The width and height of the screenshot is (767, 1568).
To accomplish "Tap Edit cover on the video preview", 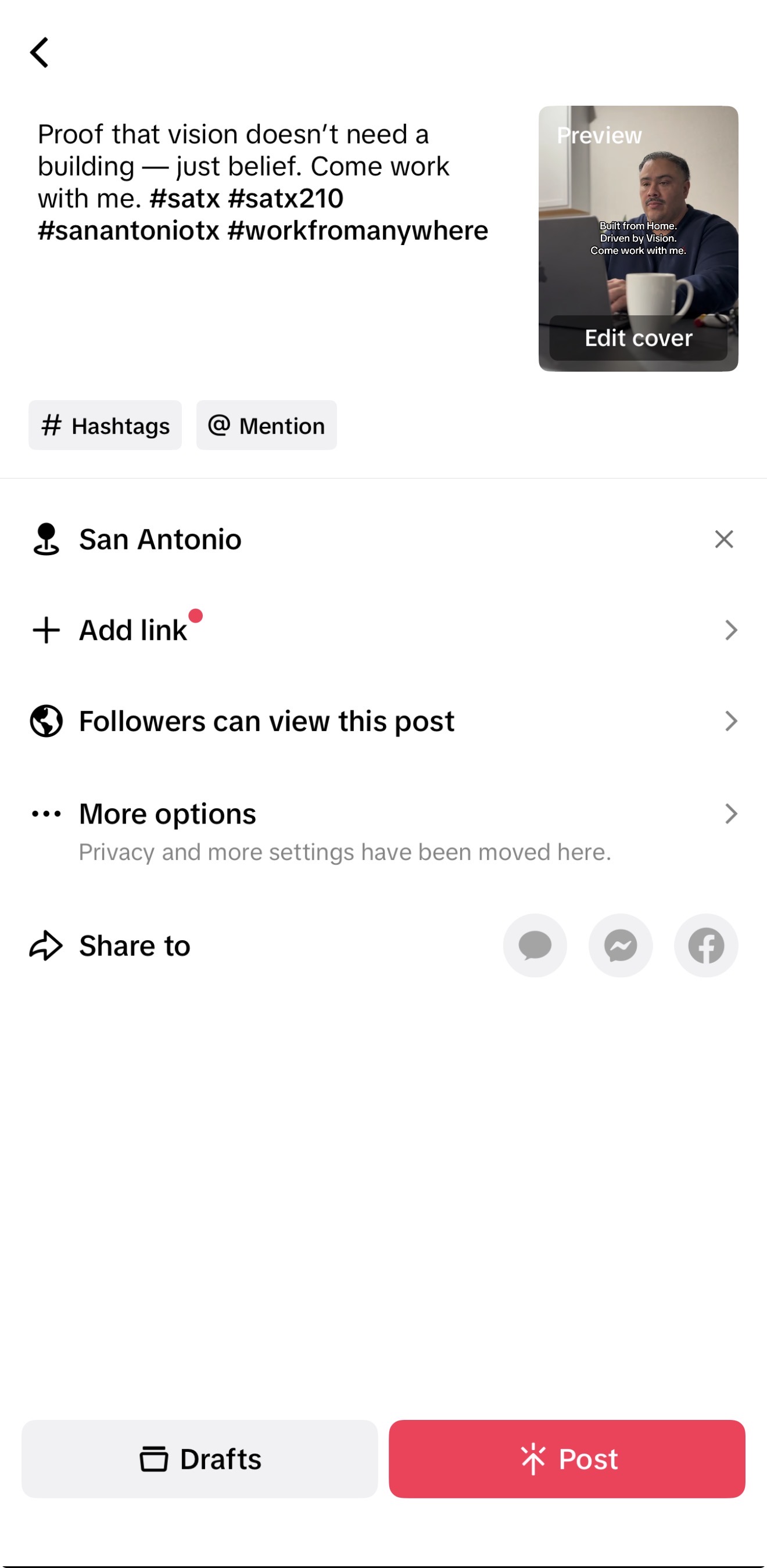I will (x=638, y=338).
